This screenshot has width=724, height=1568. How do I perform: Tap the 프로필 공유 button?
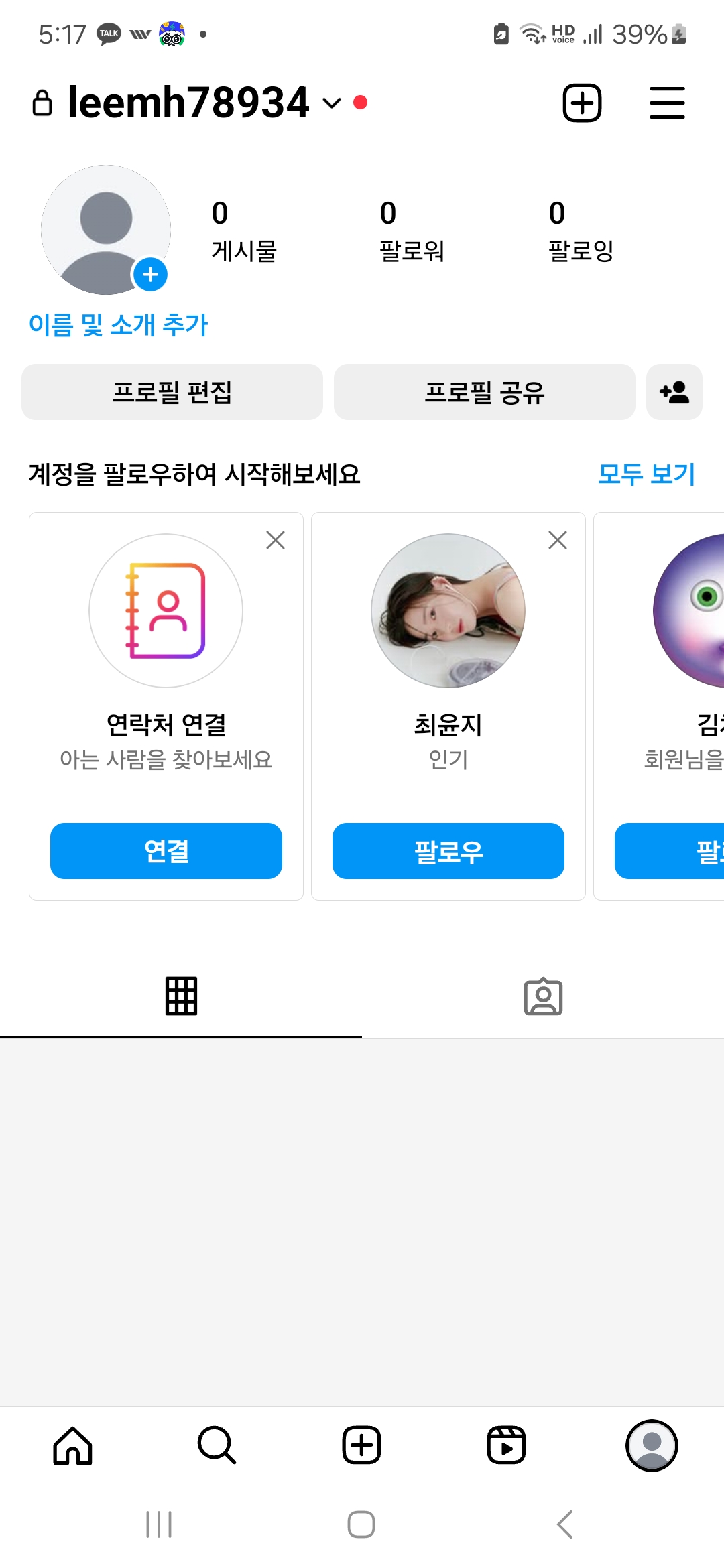point(485,392)
